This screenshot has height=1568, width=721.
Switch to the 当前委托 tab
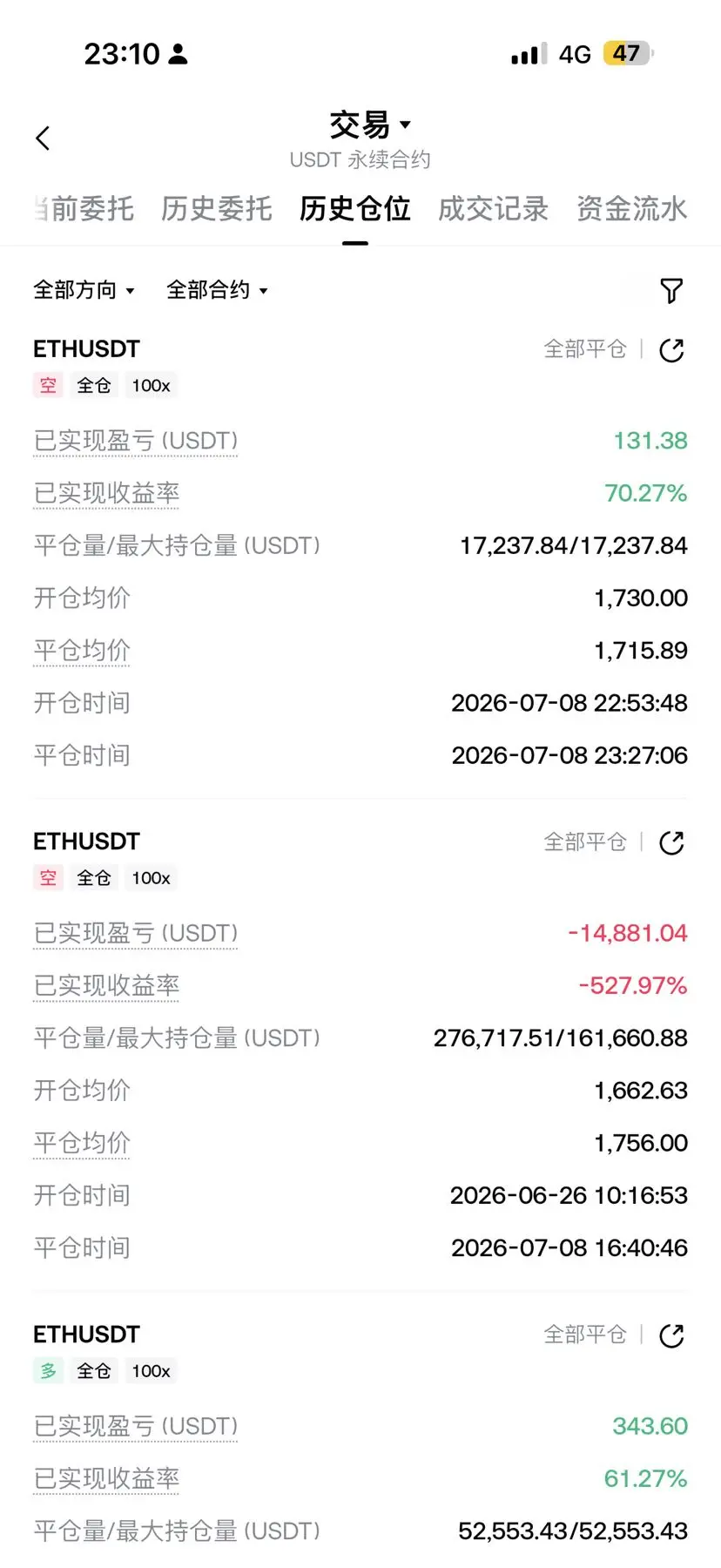click(84, 209)
